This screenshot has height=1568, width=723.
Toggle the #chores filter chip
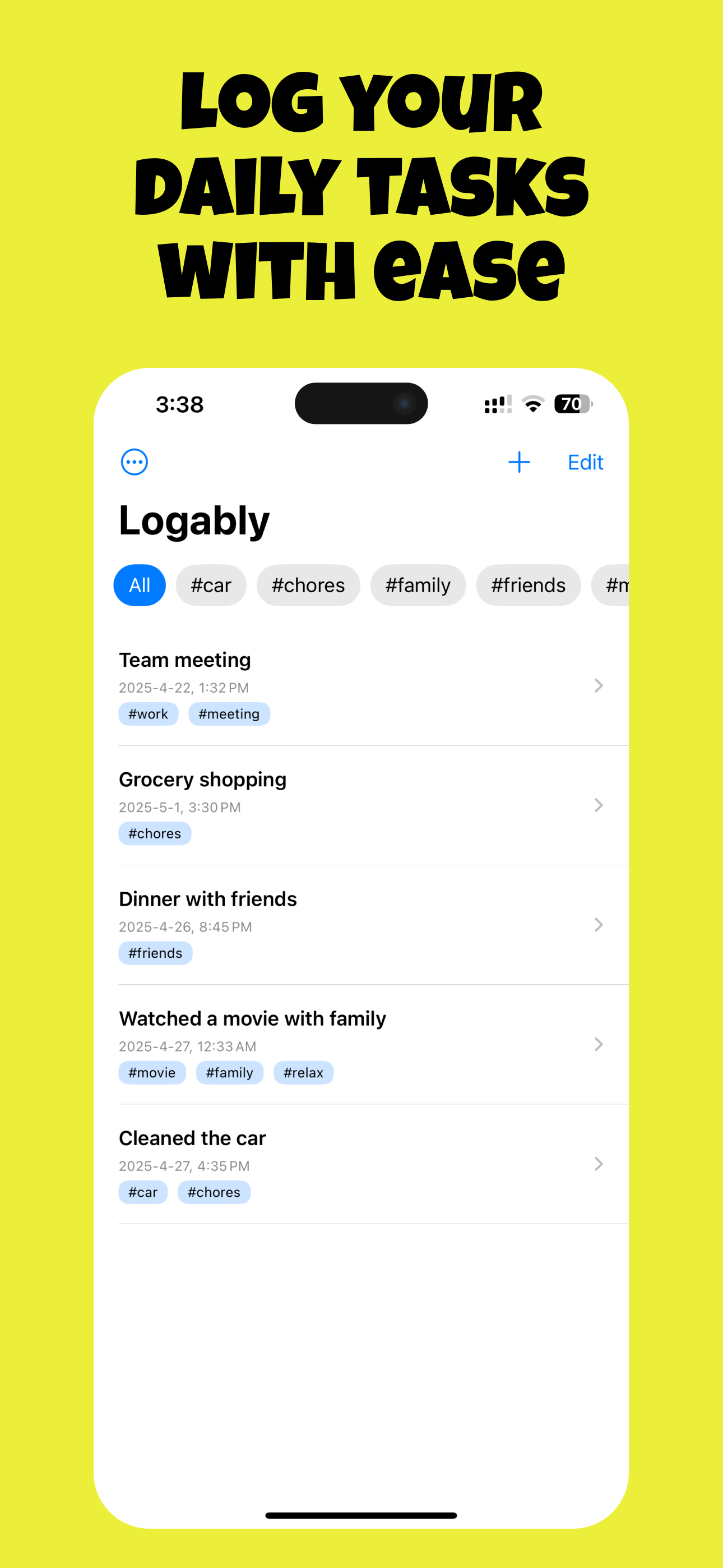(308, 585)
